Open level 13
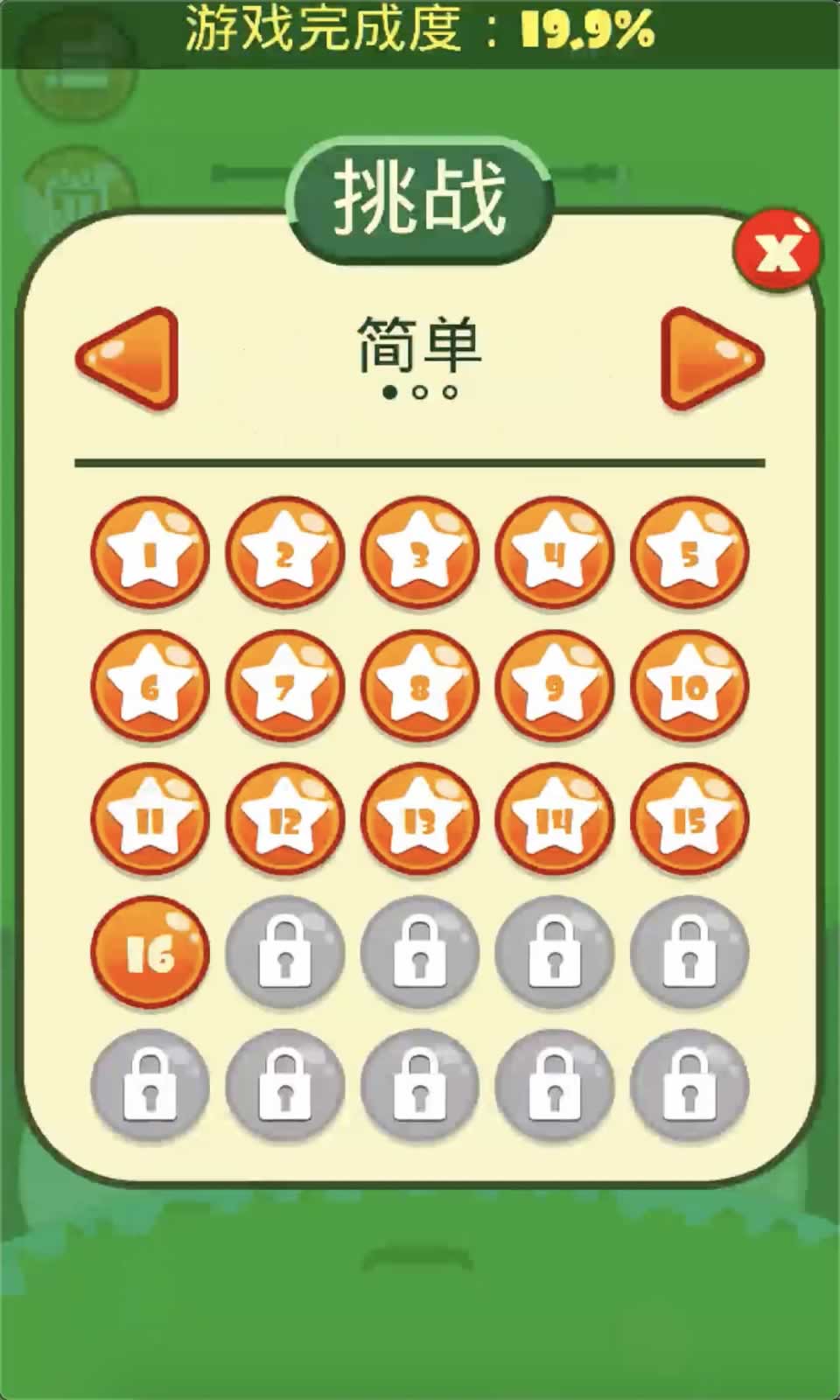The height and width of the screenshot is (1400, 840). (420, 820)
